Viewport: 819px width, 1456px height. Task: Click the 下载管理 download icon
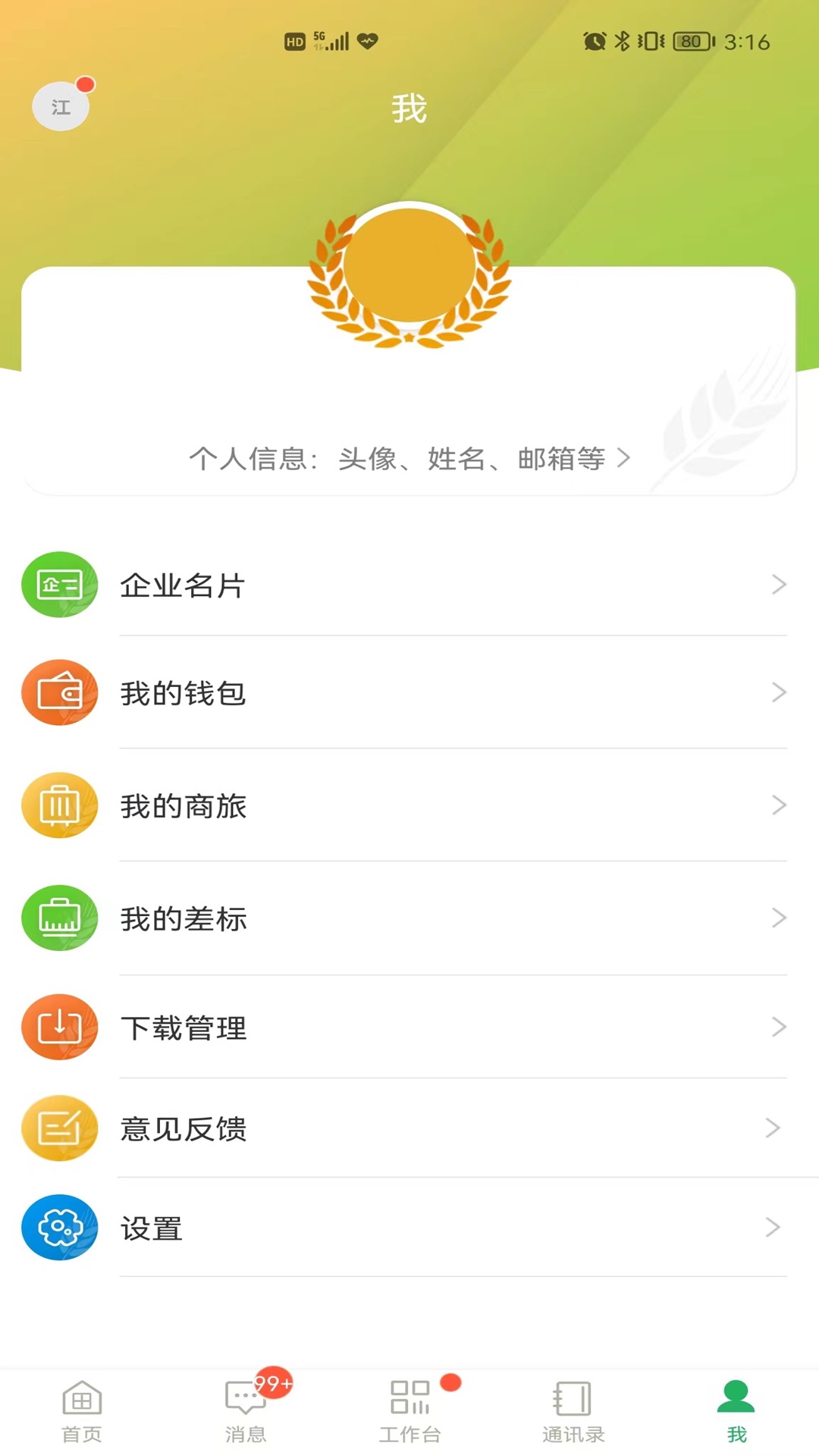[60, 1028]
